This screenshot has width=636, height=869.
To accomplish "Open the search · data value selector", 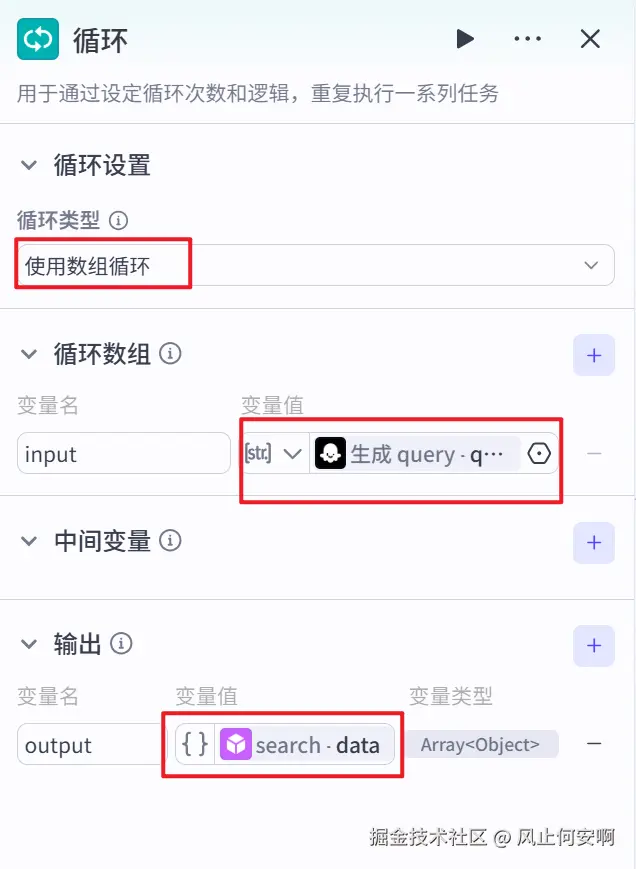I will (300, 745).
